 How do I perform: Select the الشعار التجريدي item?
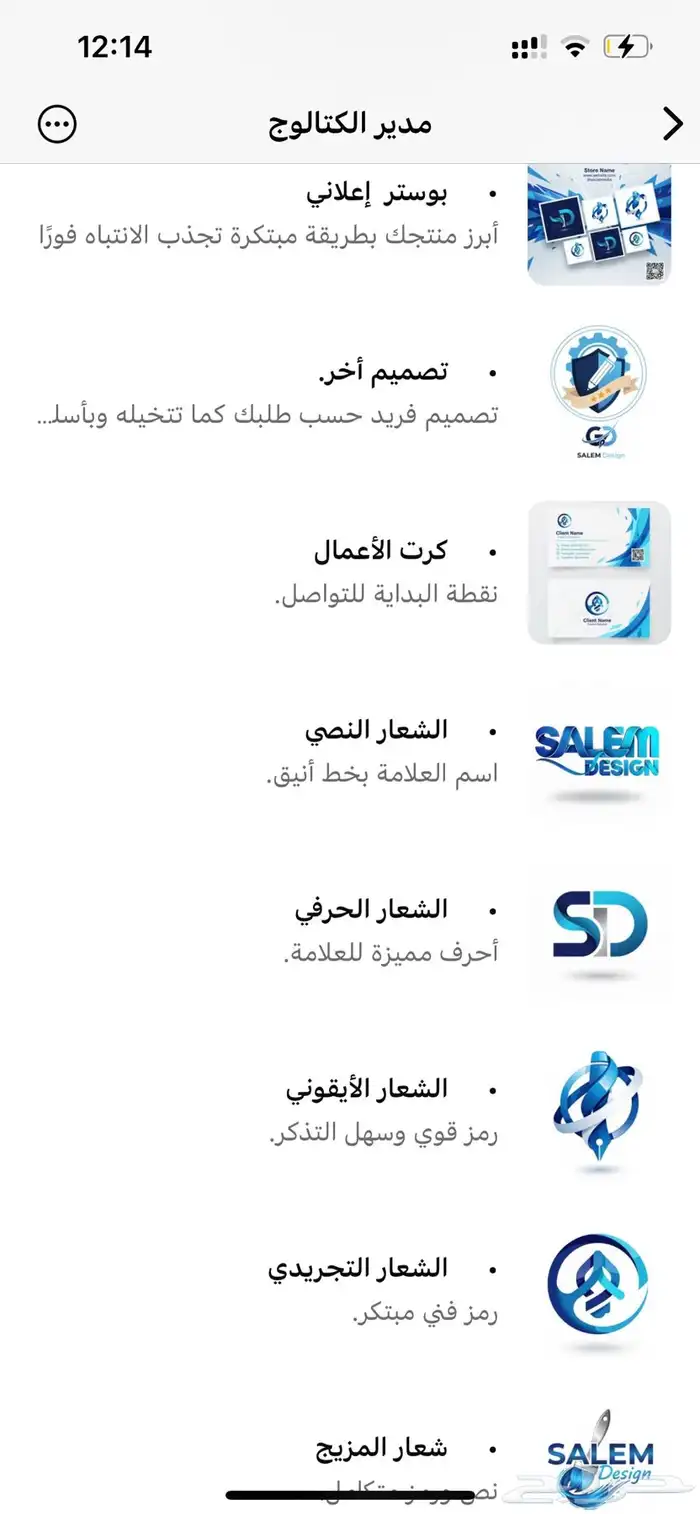(x=380, y=1289)
